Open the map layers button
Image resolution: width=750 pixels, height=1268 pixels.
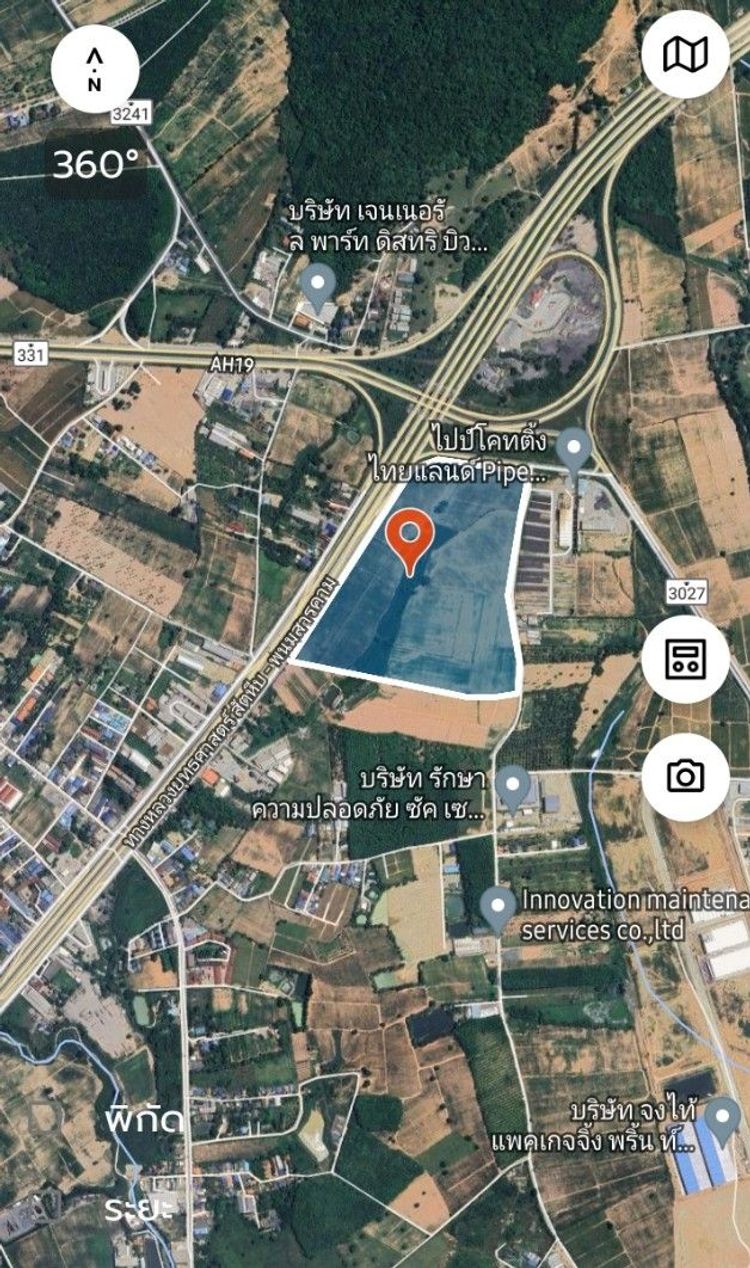pyautogui.click(x=685, y=55)
